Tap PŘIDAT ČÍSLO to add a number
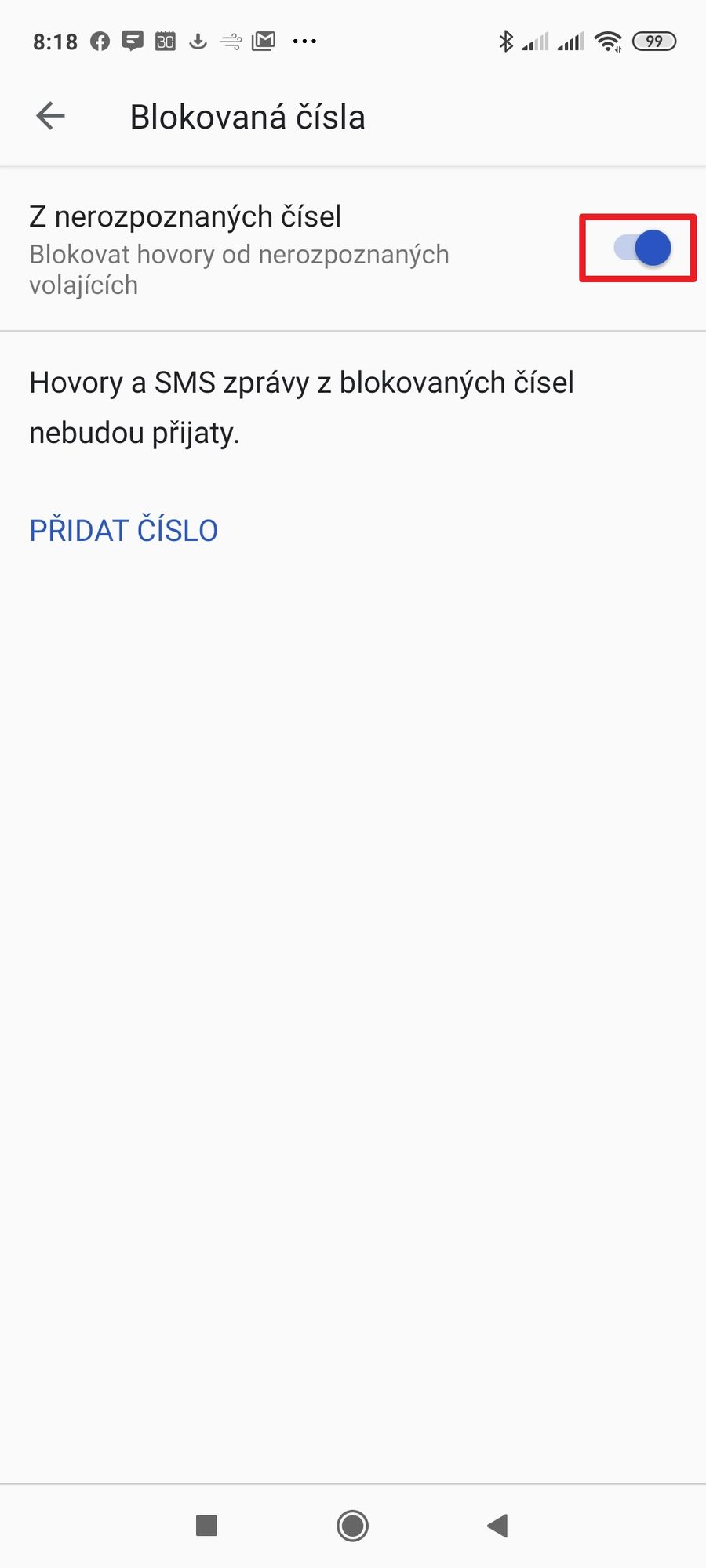Screen dimensions: 706x1568 (x=124, y=531)
